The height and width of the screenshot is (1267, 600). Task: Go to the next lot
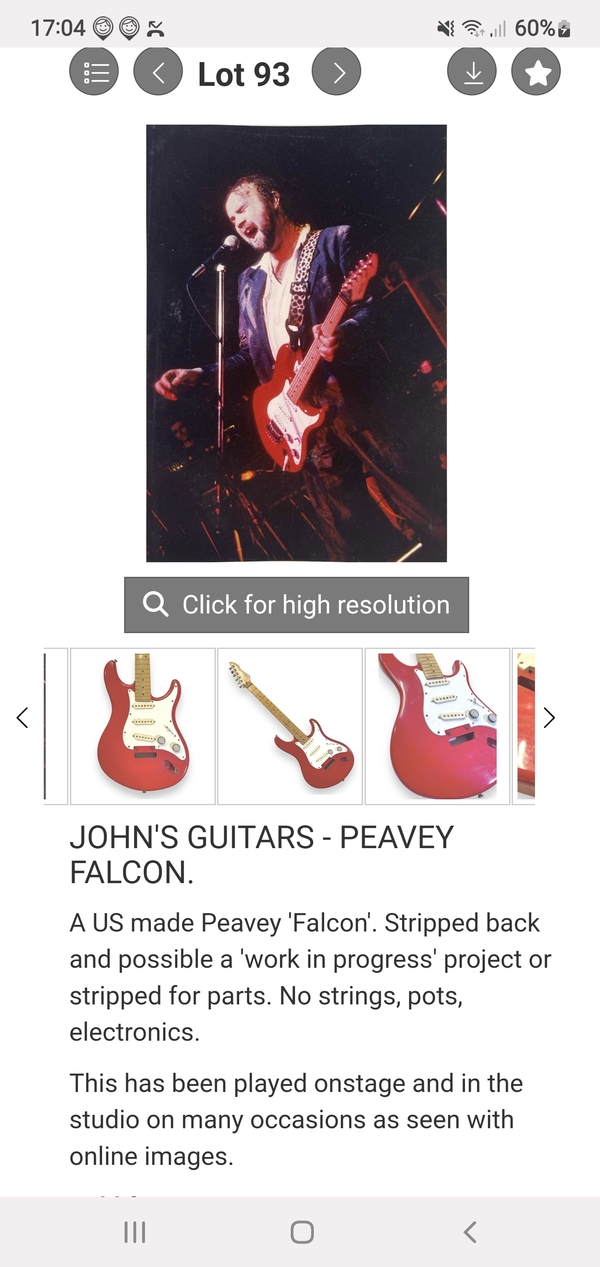tap(336, 72)
